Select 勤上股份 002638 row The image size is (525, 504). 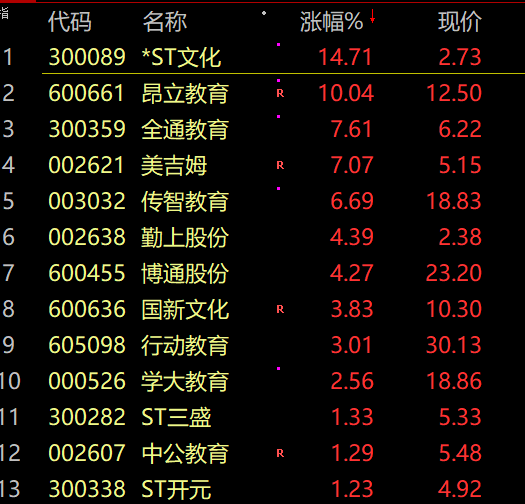pyautogui.click(x=262, y=237)
